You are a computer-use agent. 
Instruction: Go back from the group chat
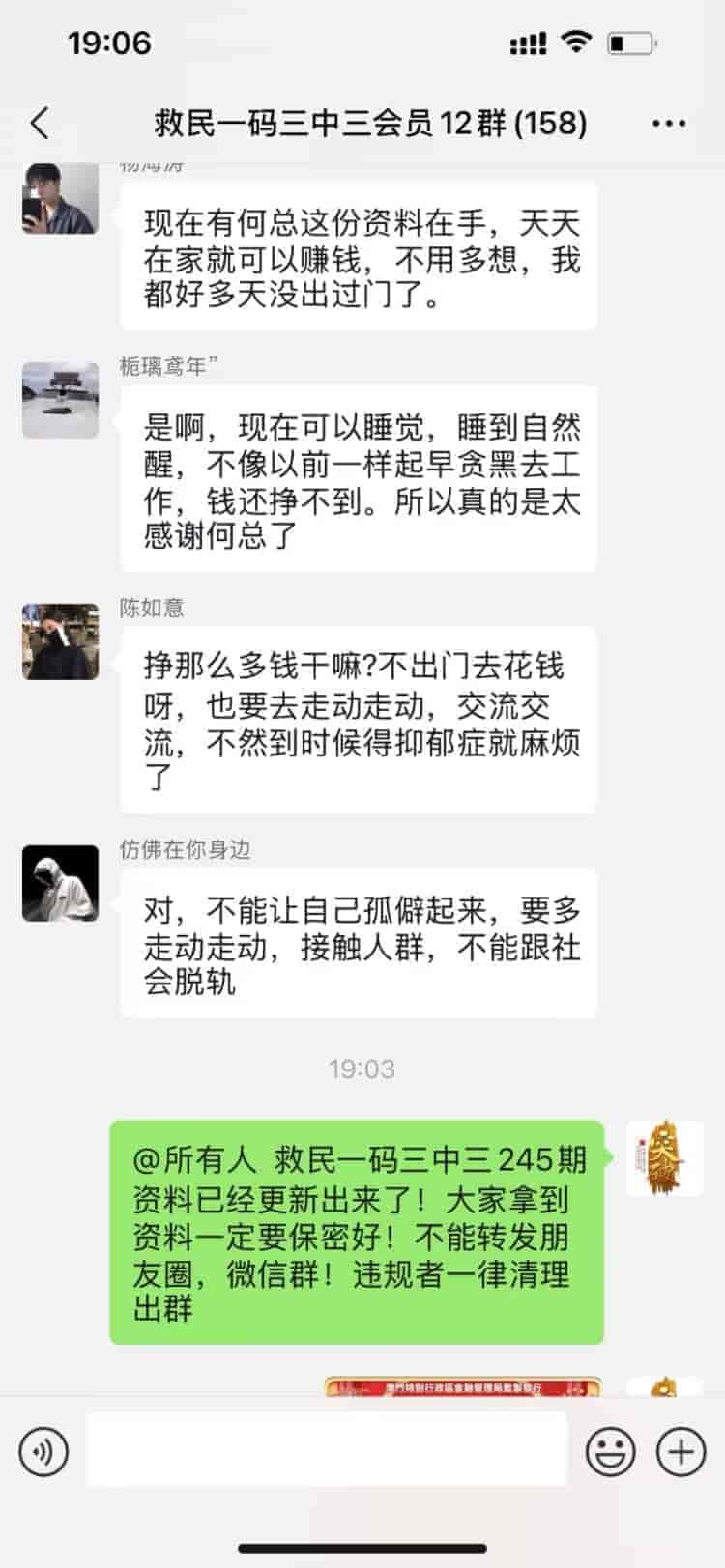pos(40,124)
